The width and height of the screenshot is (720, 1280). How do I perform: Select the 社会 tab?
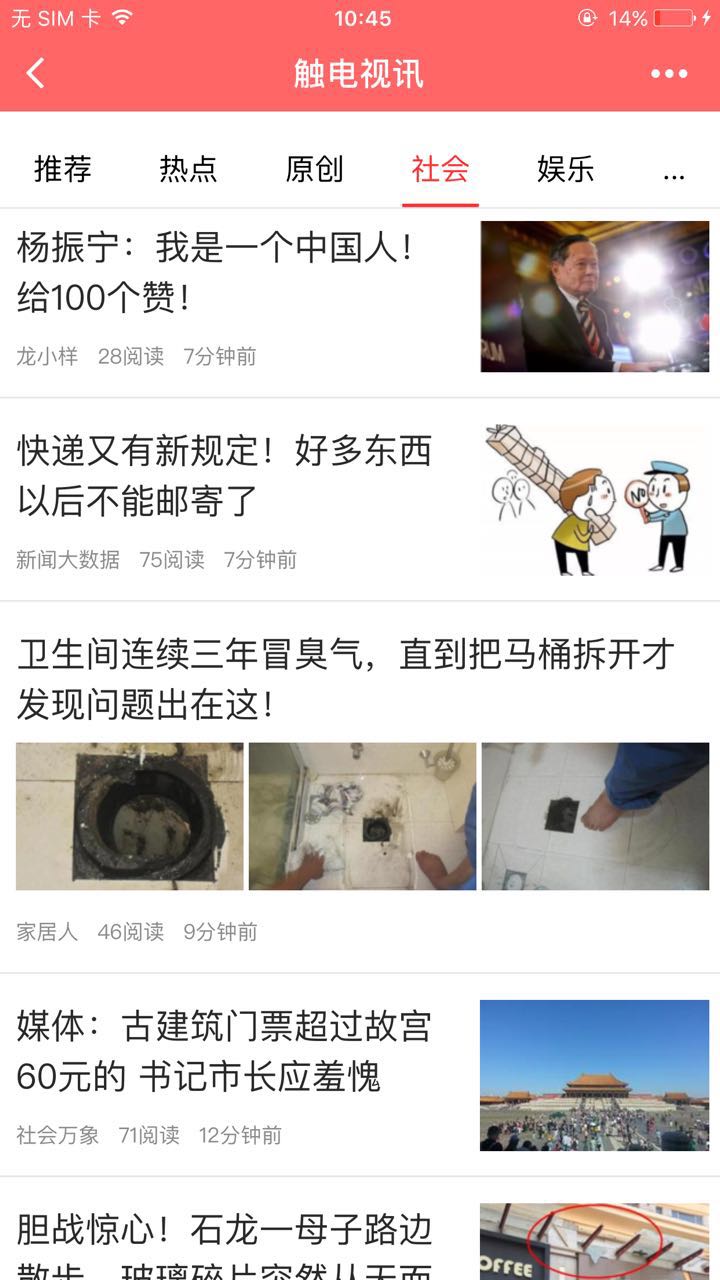pos(440,169)
